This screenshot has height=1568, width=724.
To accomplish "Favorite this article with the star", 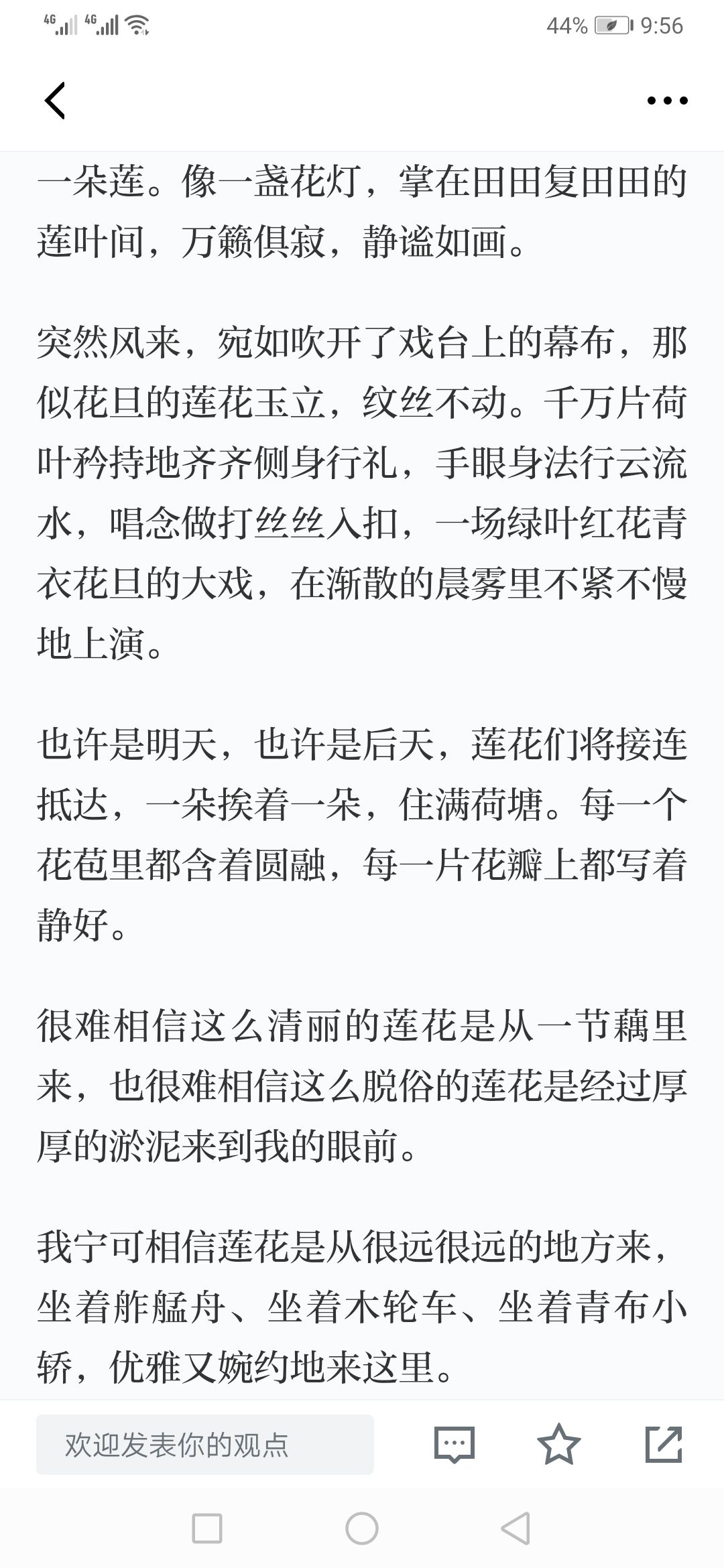I will point(558,1444).
